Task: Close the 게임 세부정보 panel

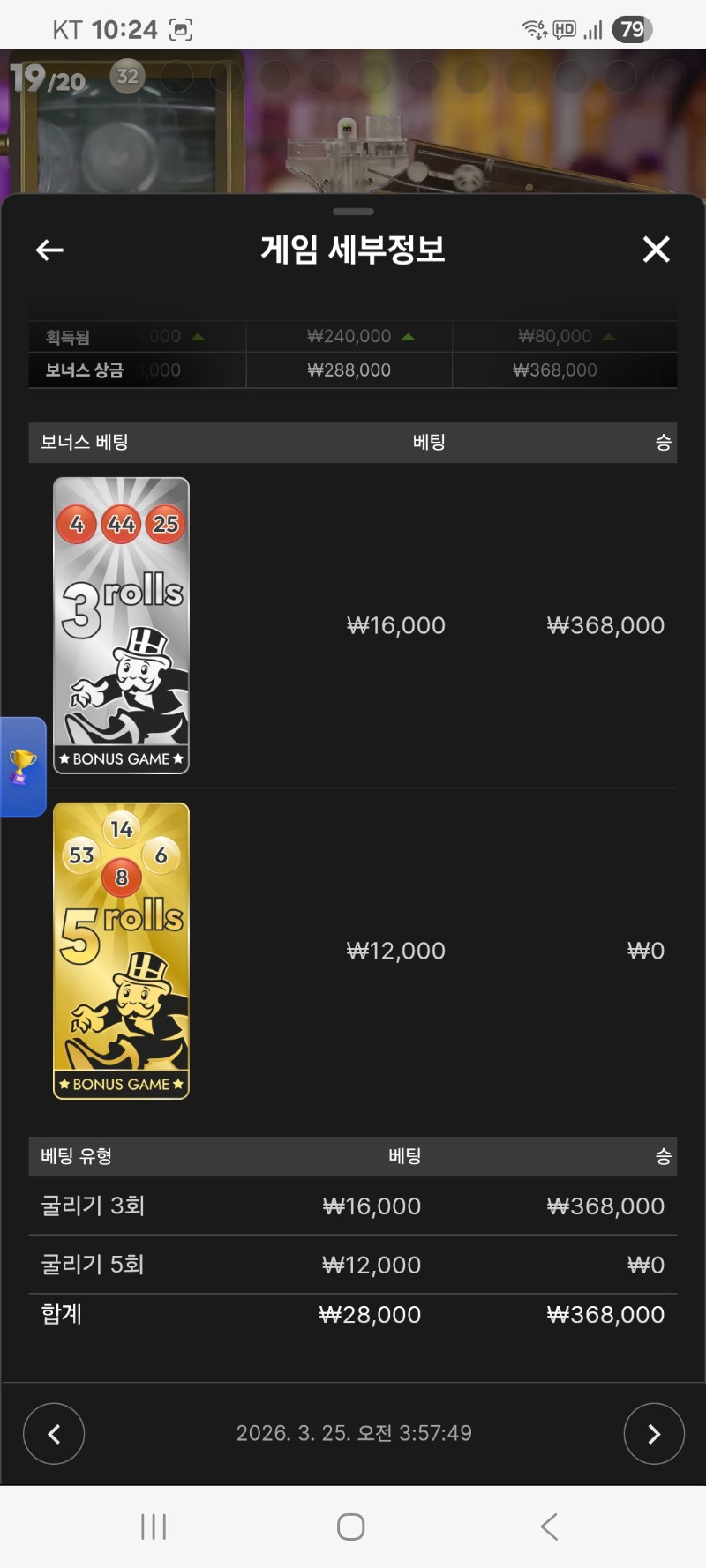Action: coord(656,250)
